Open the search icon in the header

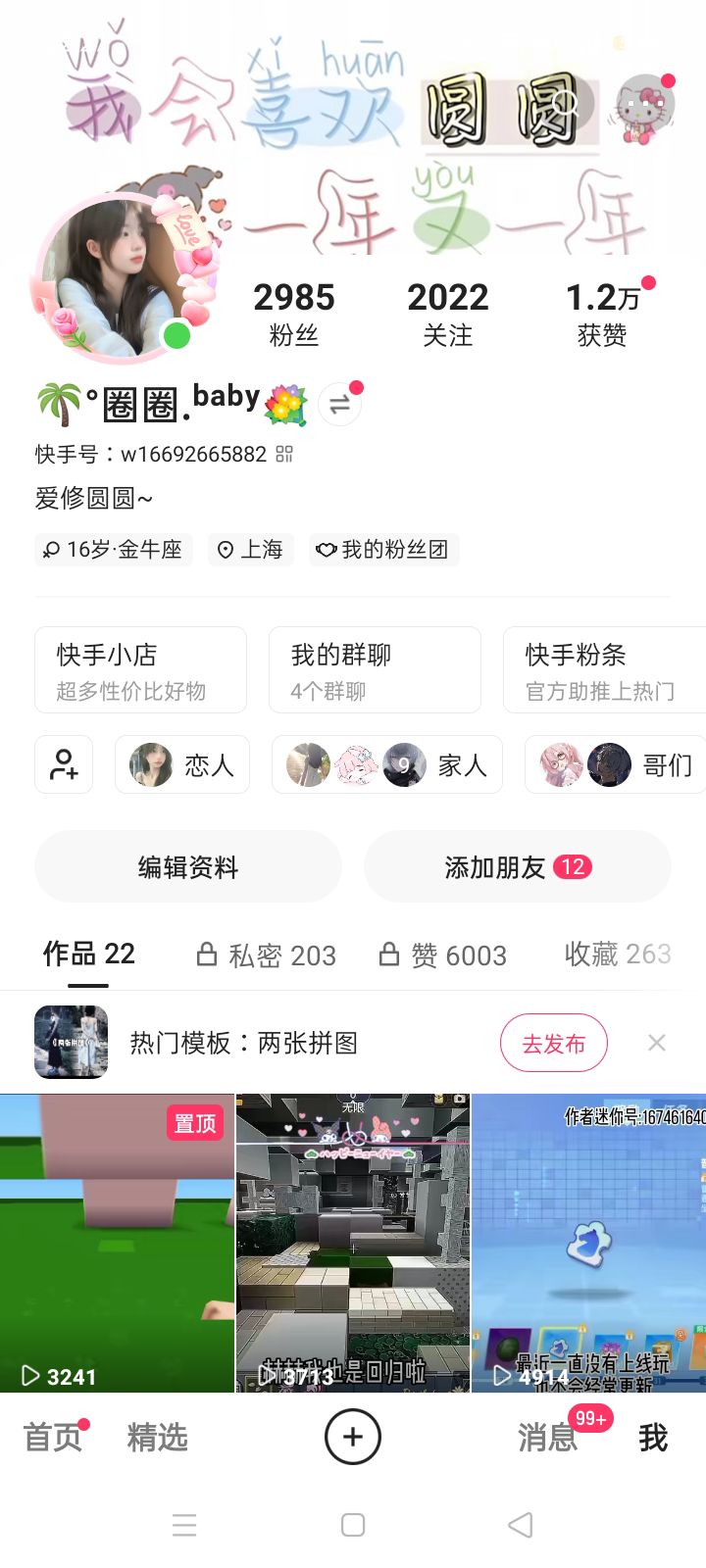pyautogui.click(x=566, y=103)
